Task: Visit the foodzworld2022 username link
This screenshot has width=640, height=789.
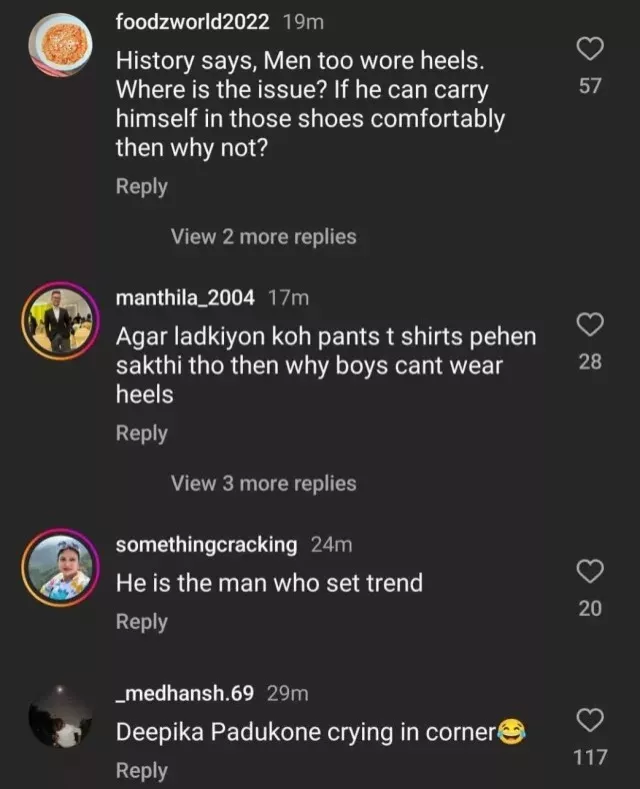Action: (193, 21)
